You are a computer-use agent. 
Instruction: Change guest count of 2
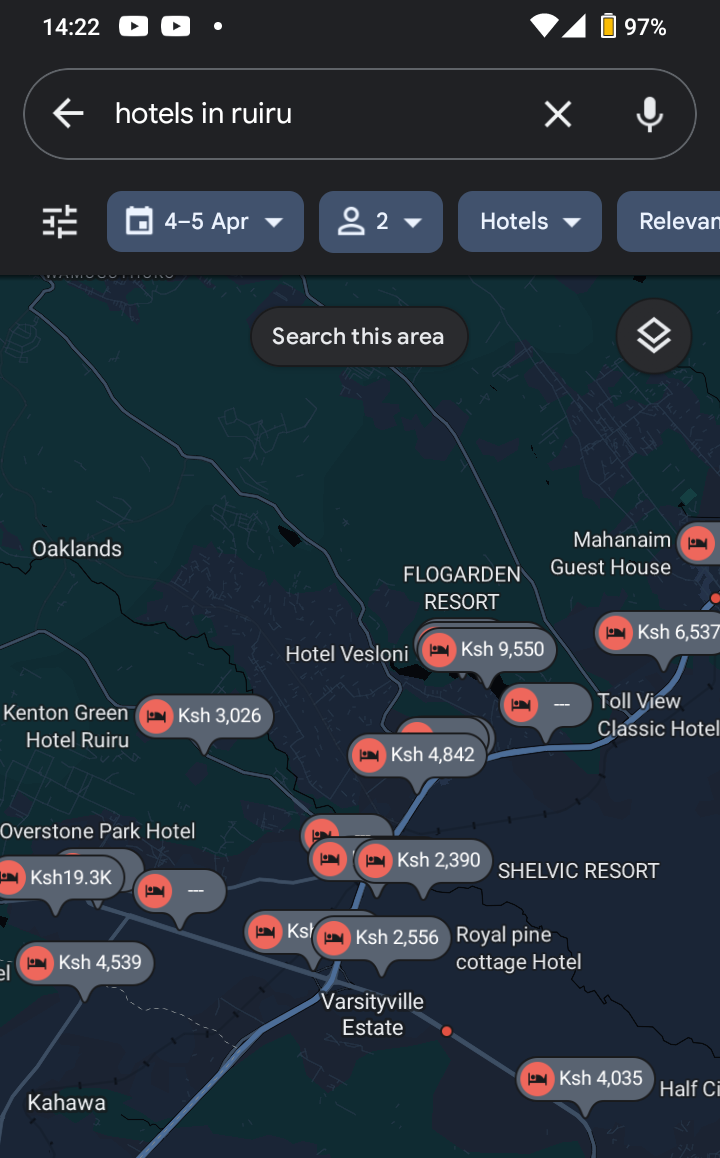coord(380,221)
